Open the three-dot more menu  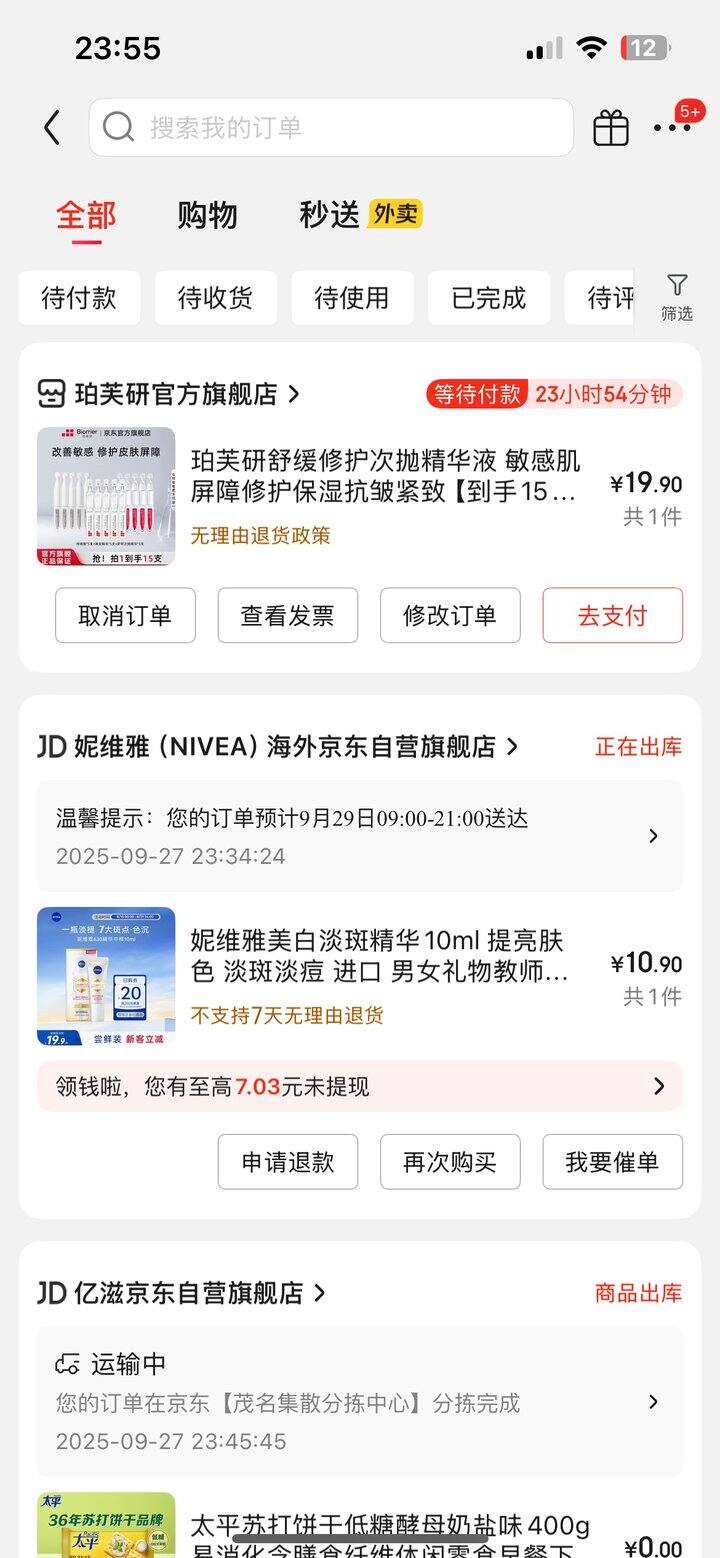point(672,128)
